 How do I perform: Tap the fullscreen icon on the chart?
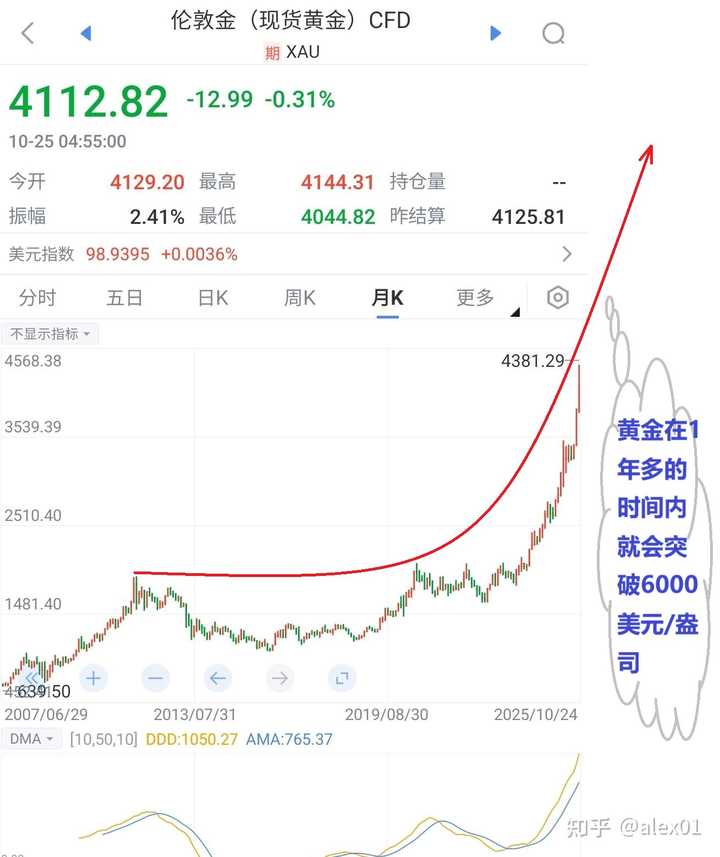(342, 678)
